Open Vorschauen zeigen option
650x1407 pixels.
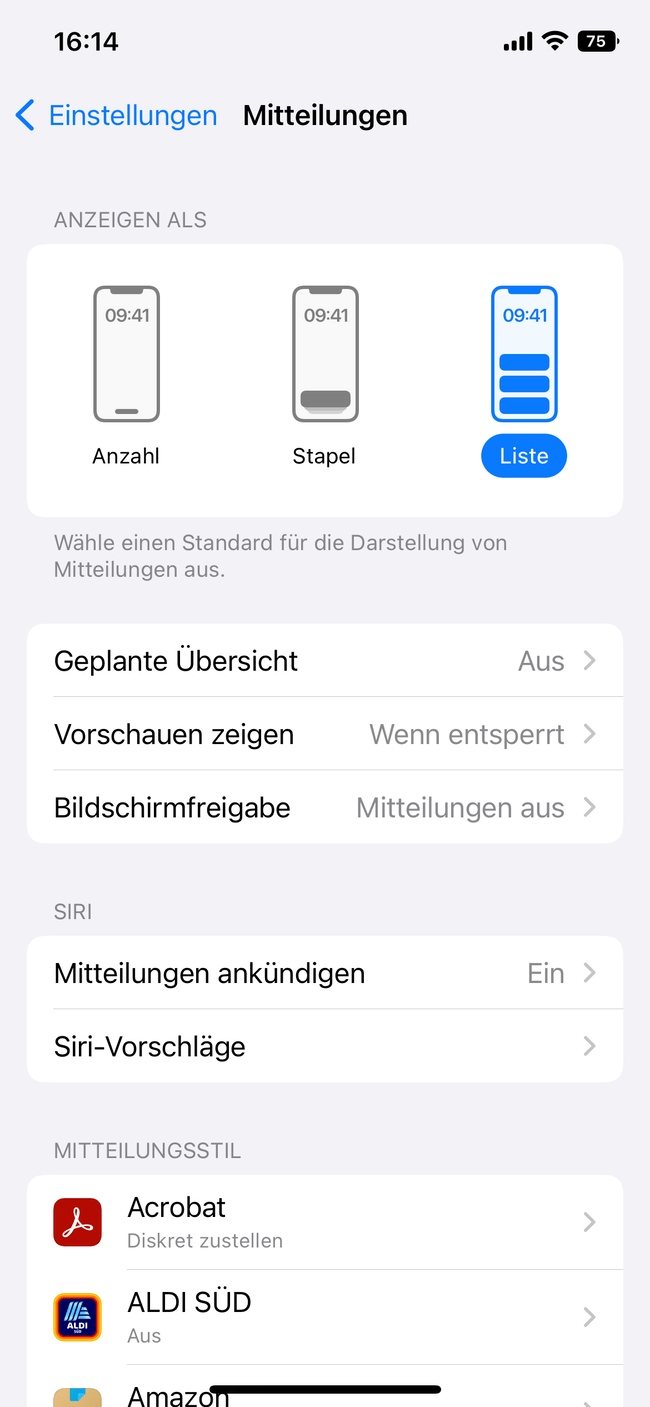325,734
